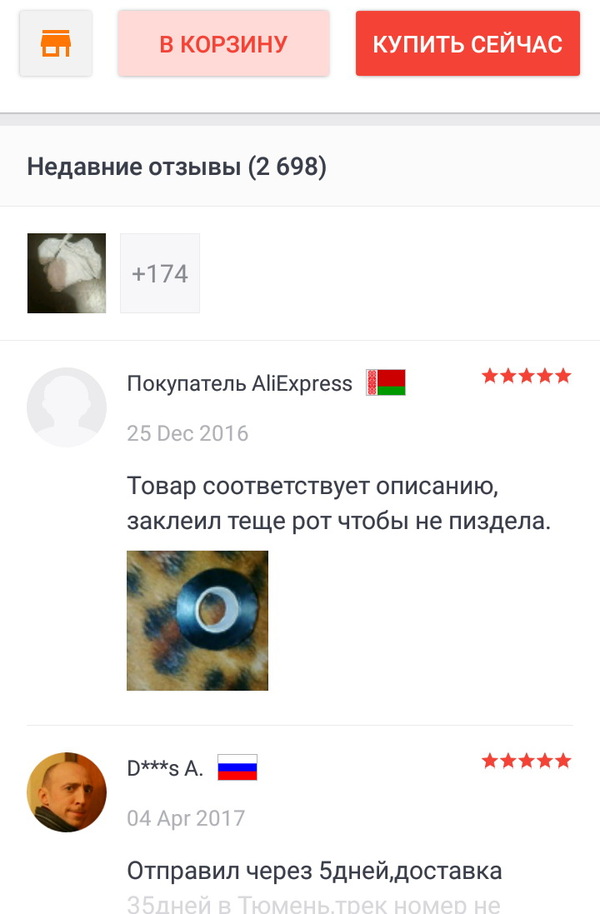Open the +174 more review photos

click(160, 273)
